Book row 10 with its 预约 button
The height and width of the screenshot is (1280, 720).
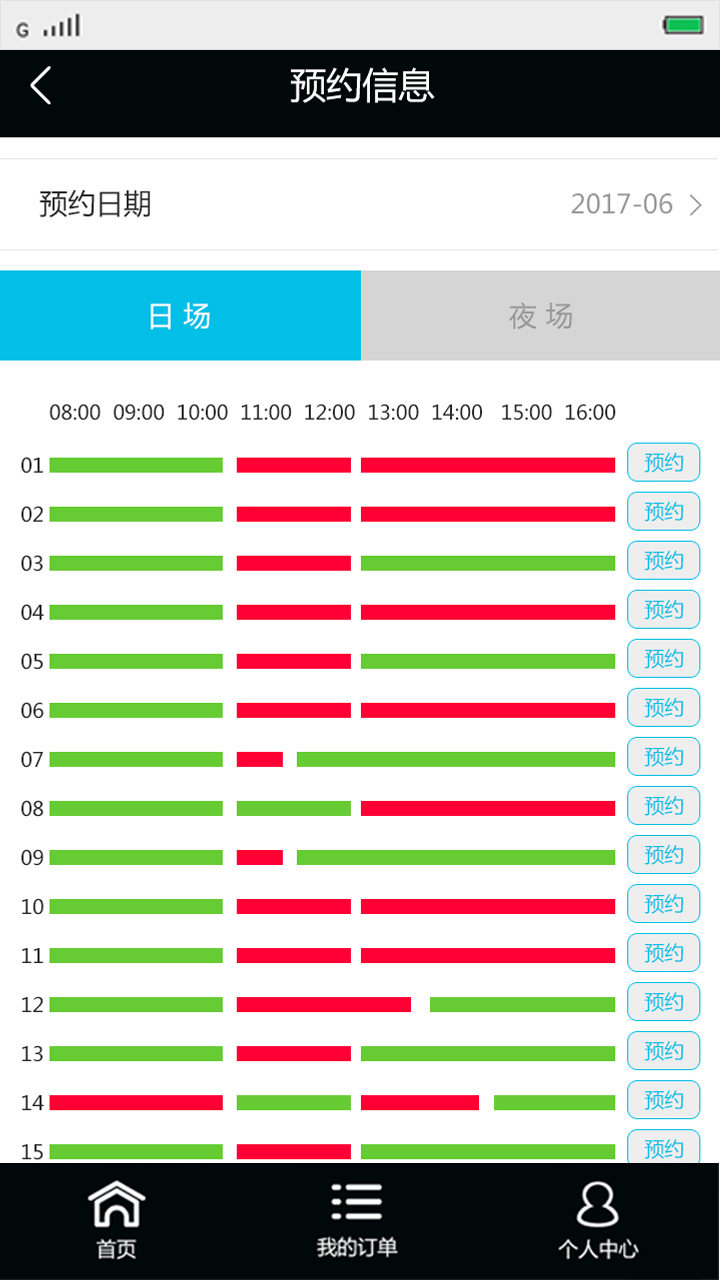coord(663,903)
